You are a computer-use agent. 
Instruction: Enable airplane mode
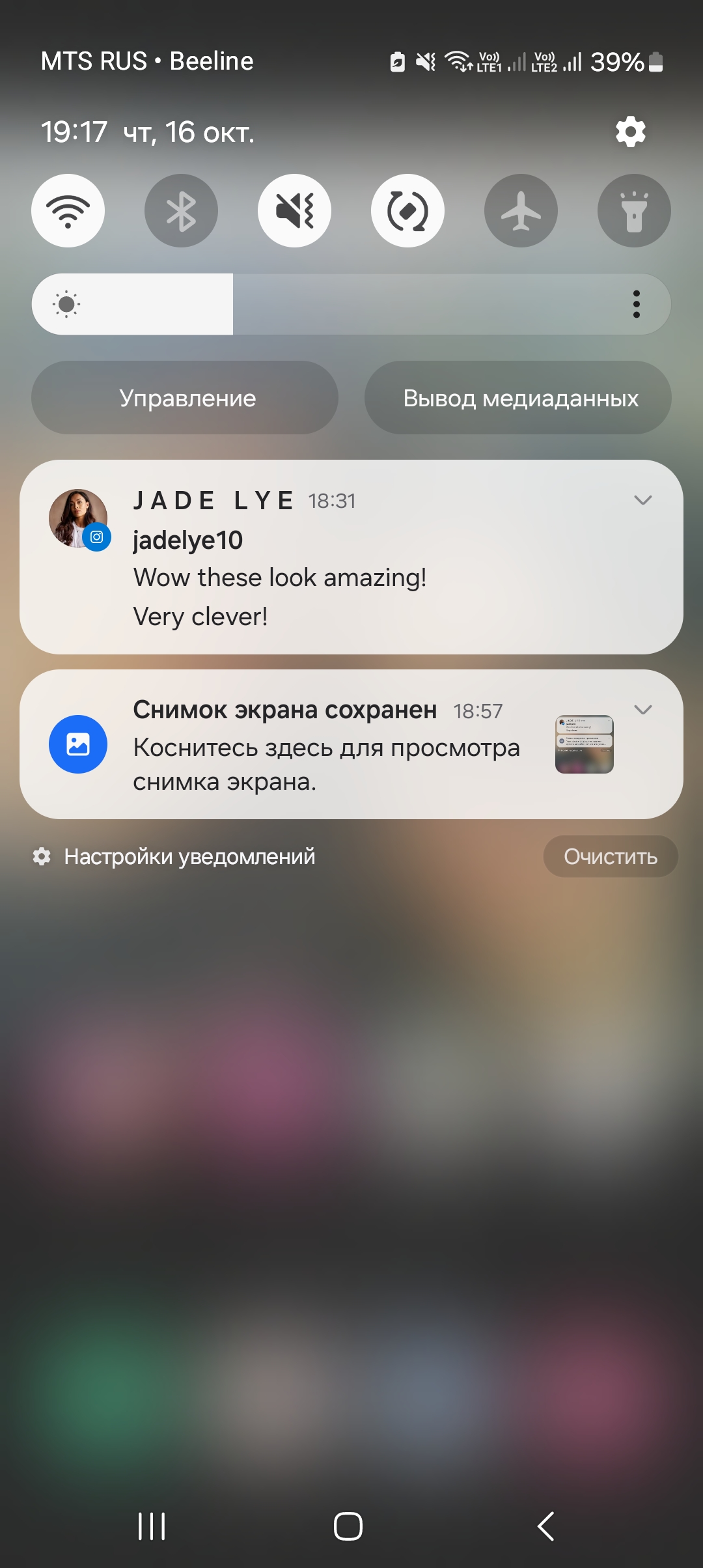tap(521, 211)
